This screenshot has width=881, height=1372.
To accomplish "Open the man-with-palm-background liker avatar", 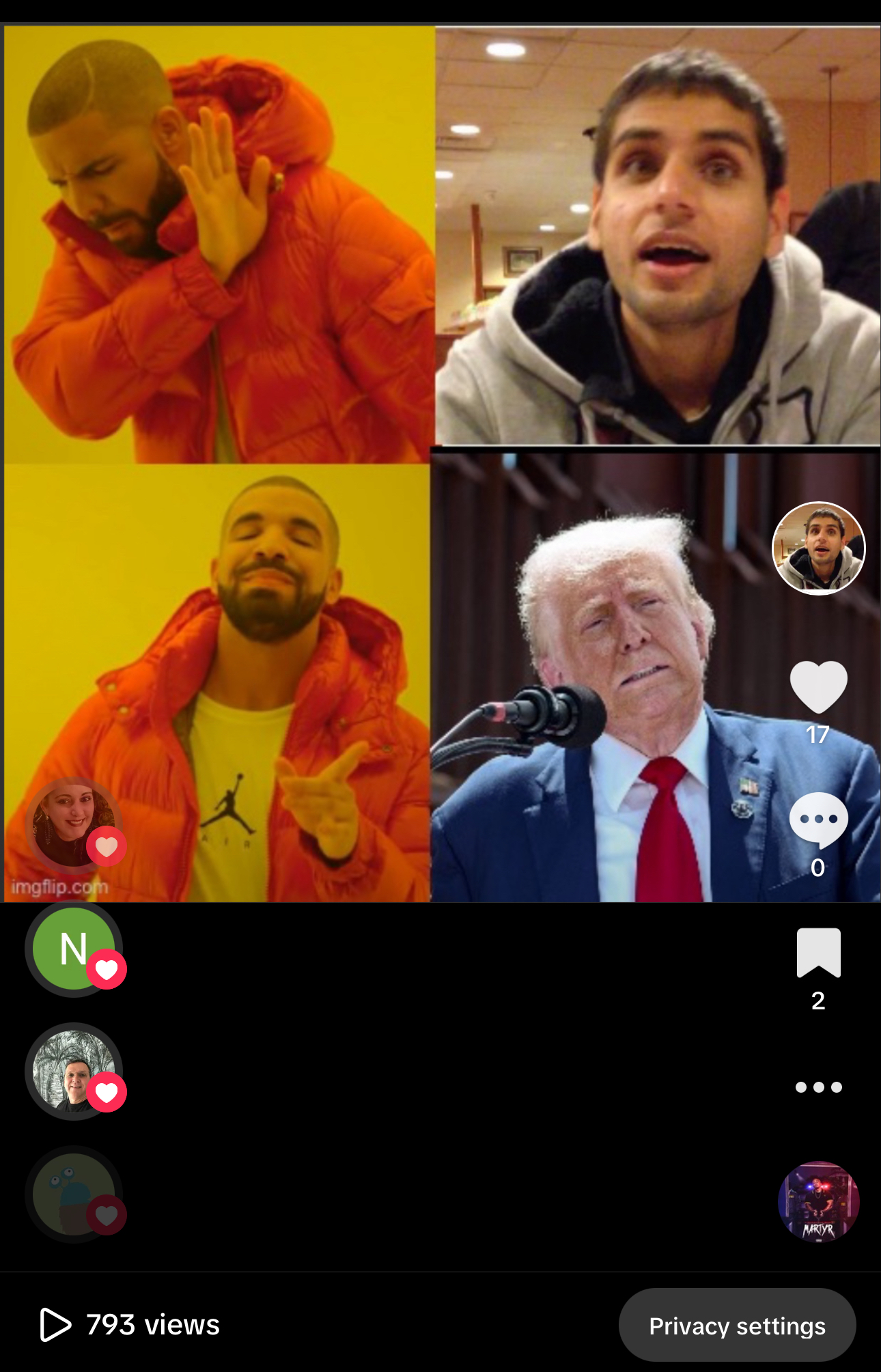I will [x=74, y=1071].
